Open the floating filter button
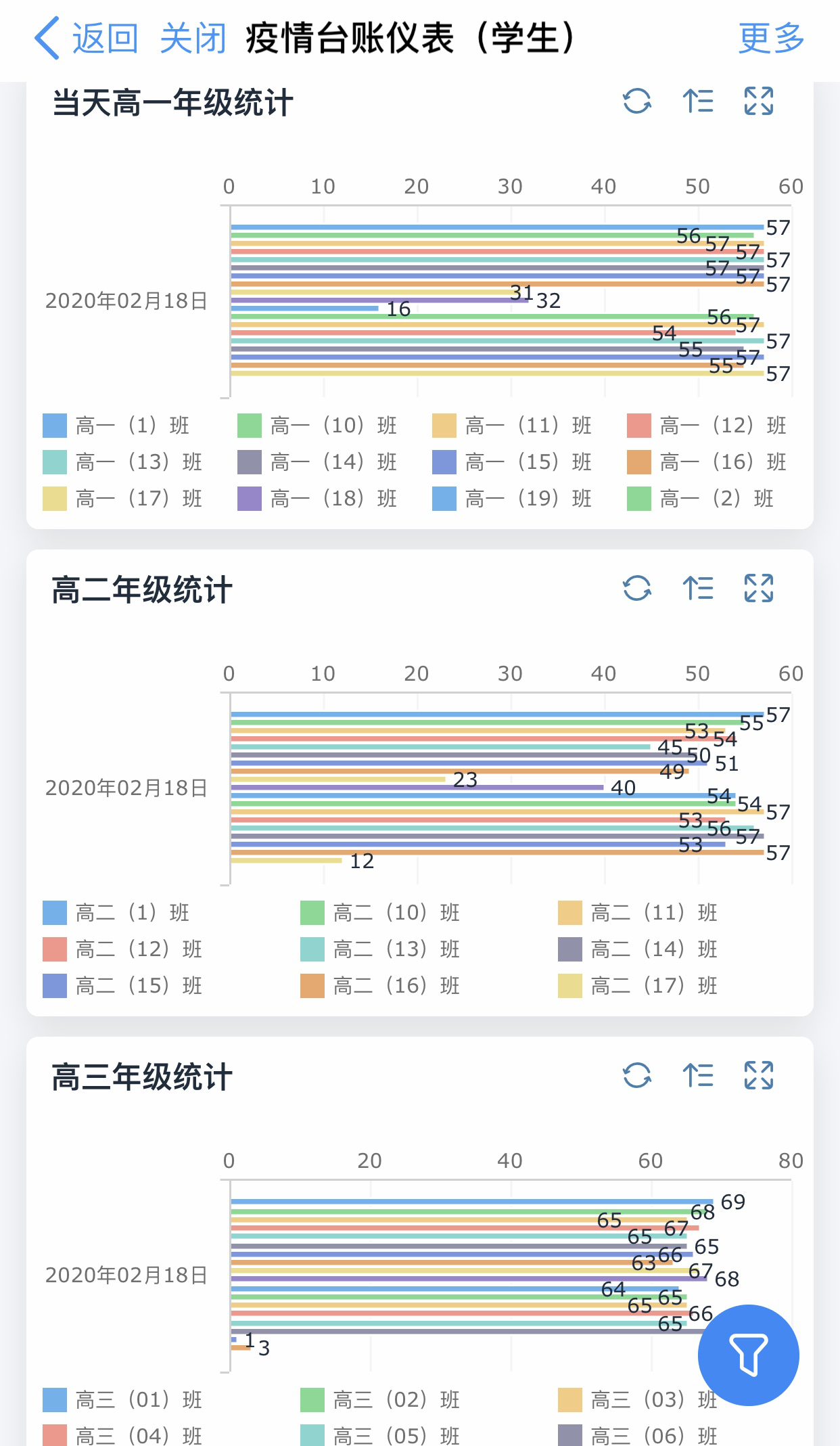The width and height of the screenshot is (840, 1446). click(749, 1355)
